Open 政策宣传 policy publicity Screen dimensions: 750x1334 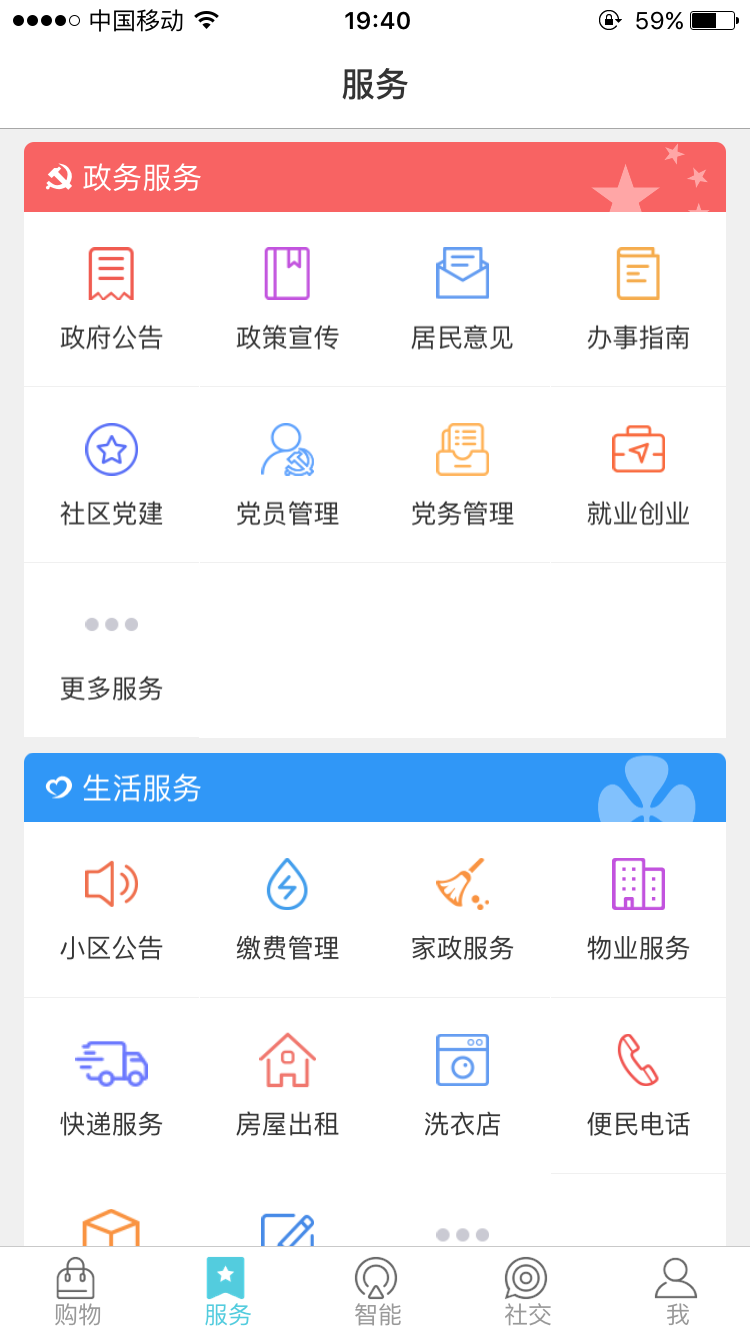point(287,298)
